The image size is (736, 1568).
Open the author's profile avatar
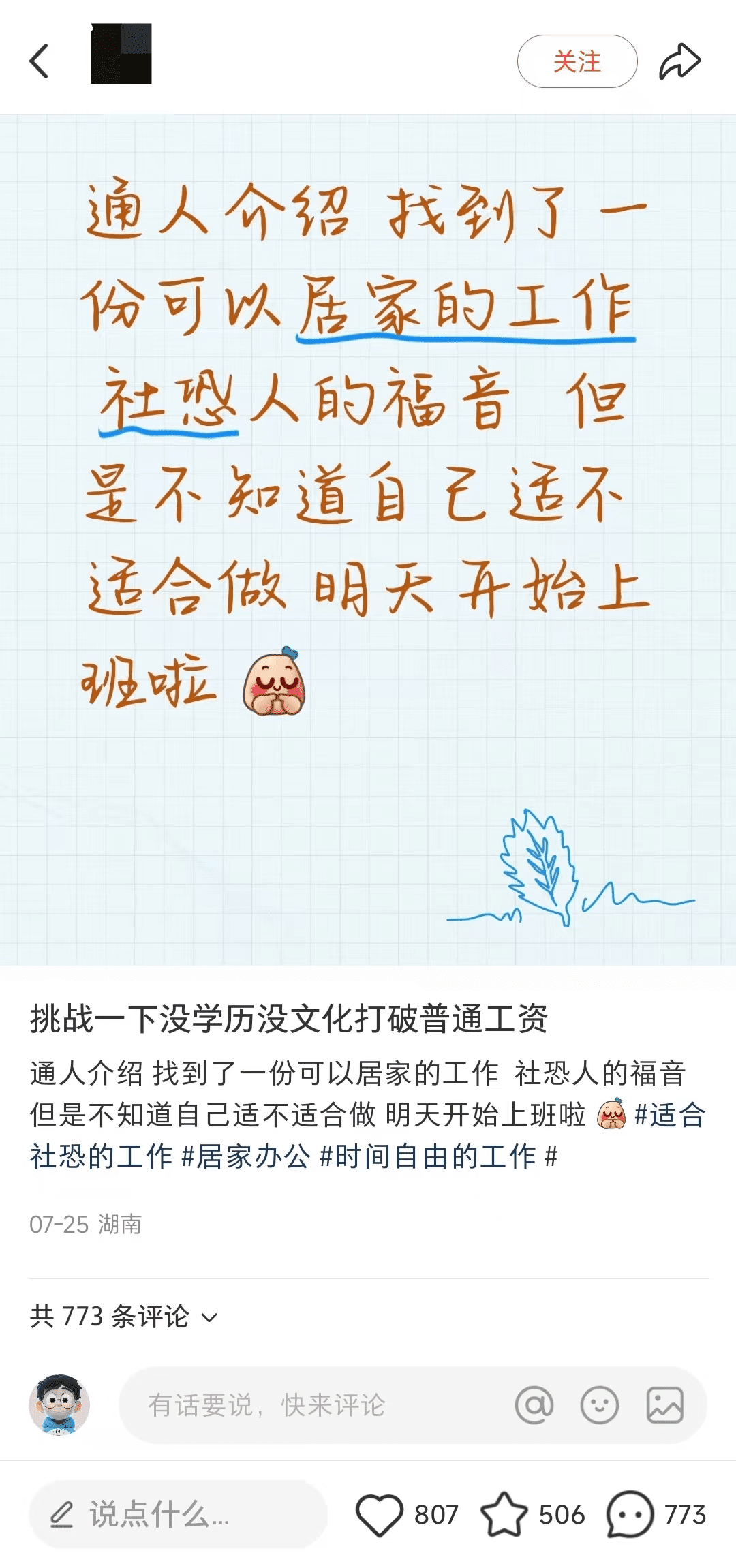tap(121, 54)
